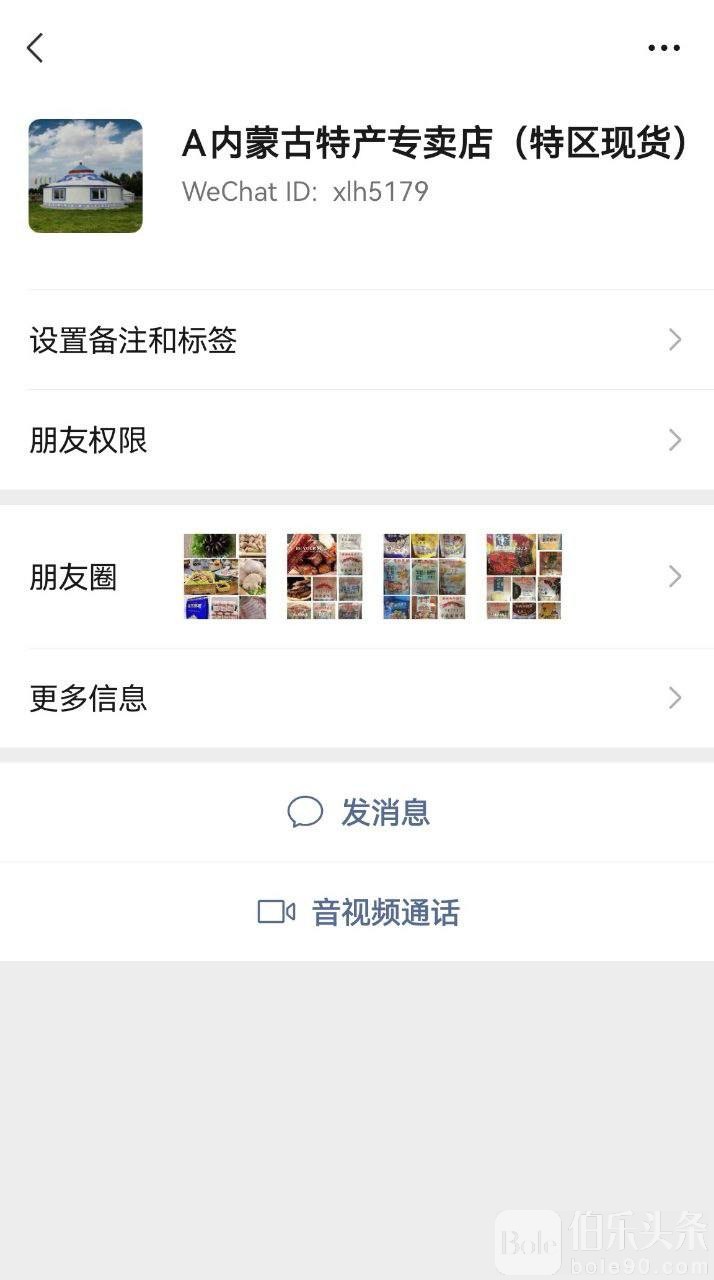Open 更多信息 details
The width and height of the screenshot is (714, 1280).
[x=357, y=698]
